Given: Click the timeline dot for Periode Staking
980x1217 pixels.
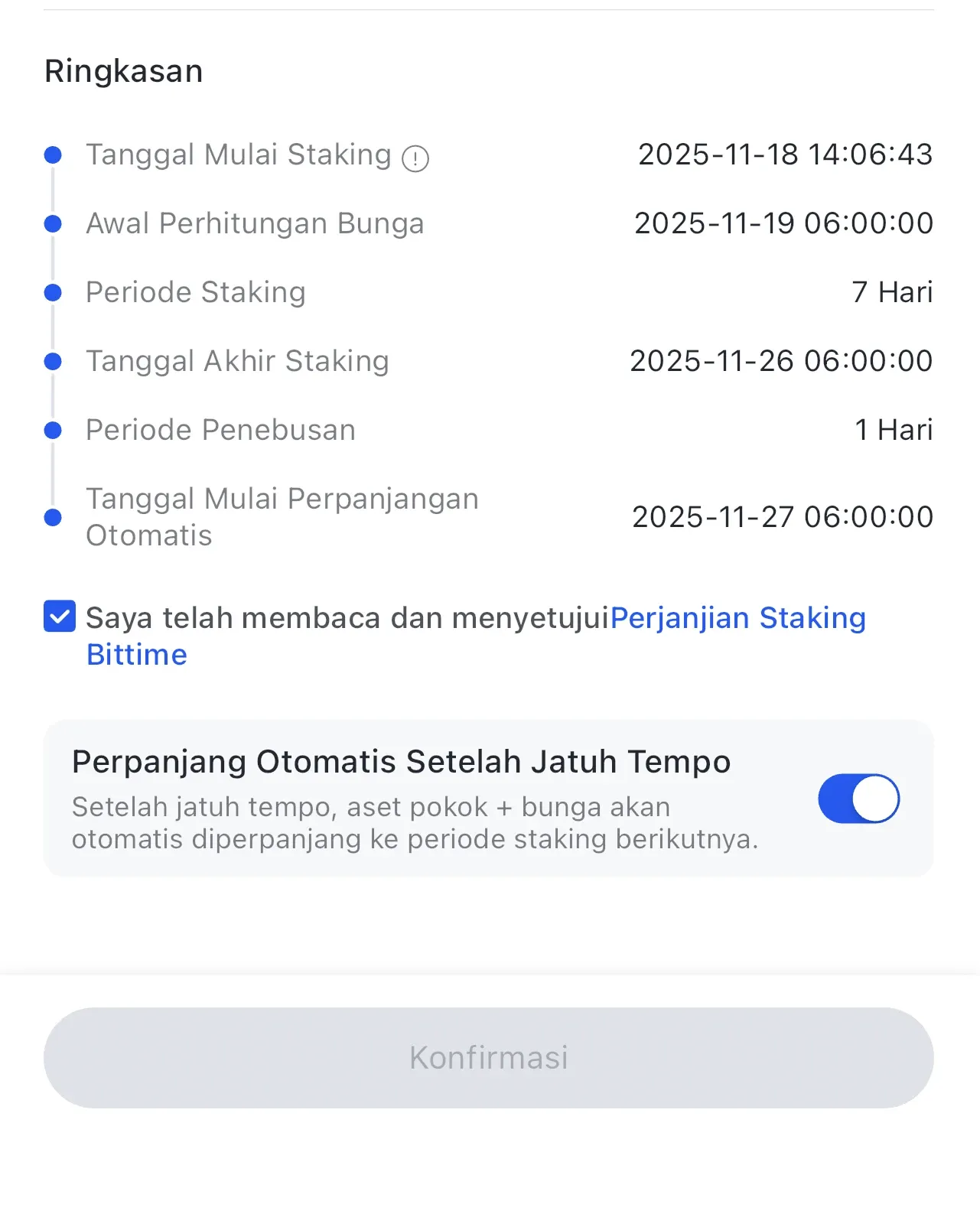Looking at the screenshot, I should tap(53, 292).
